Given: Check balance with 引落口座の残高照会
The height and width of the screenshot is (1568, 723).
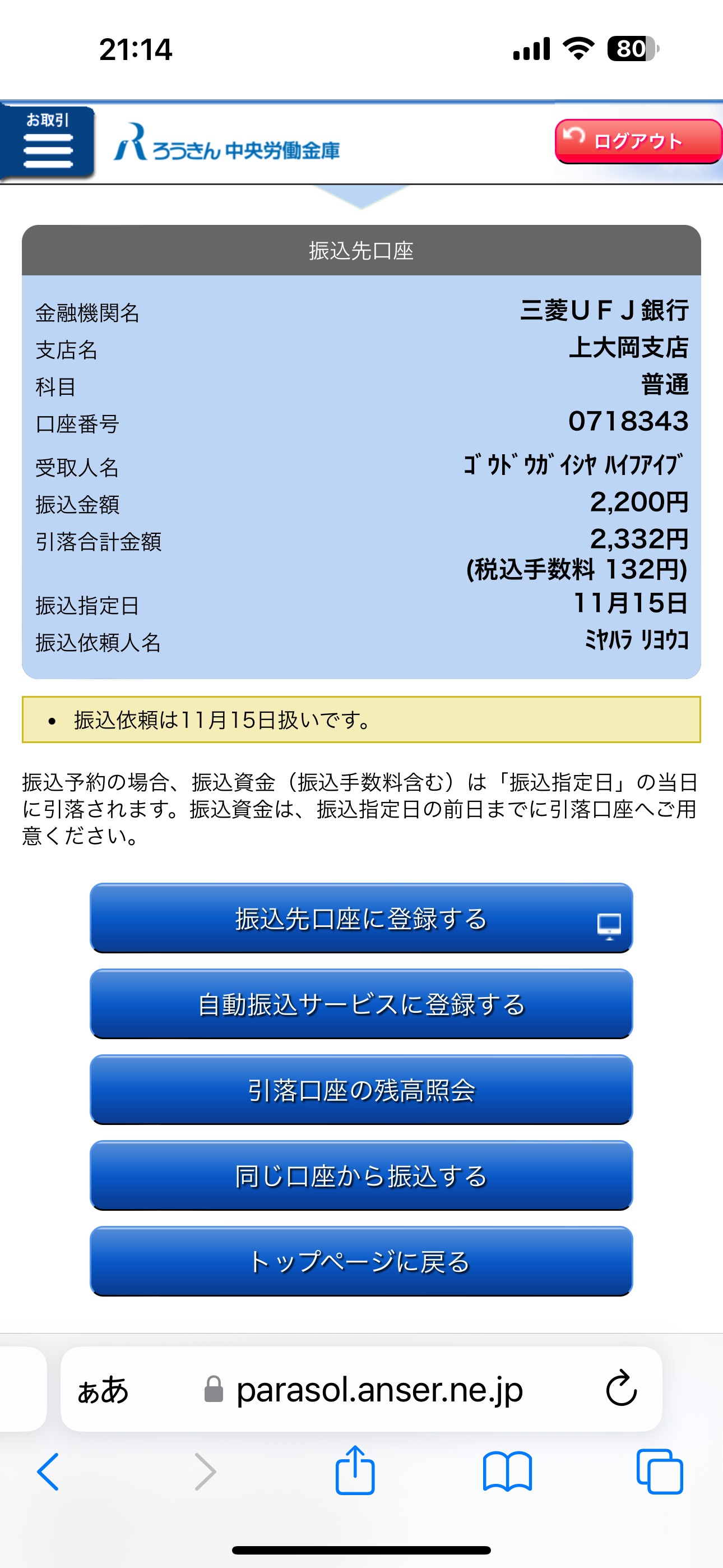Looking at the screenshot, I should point(361,1090).
